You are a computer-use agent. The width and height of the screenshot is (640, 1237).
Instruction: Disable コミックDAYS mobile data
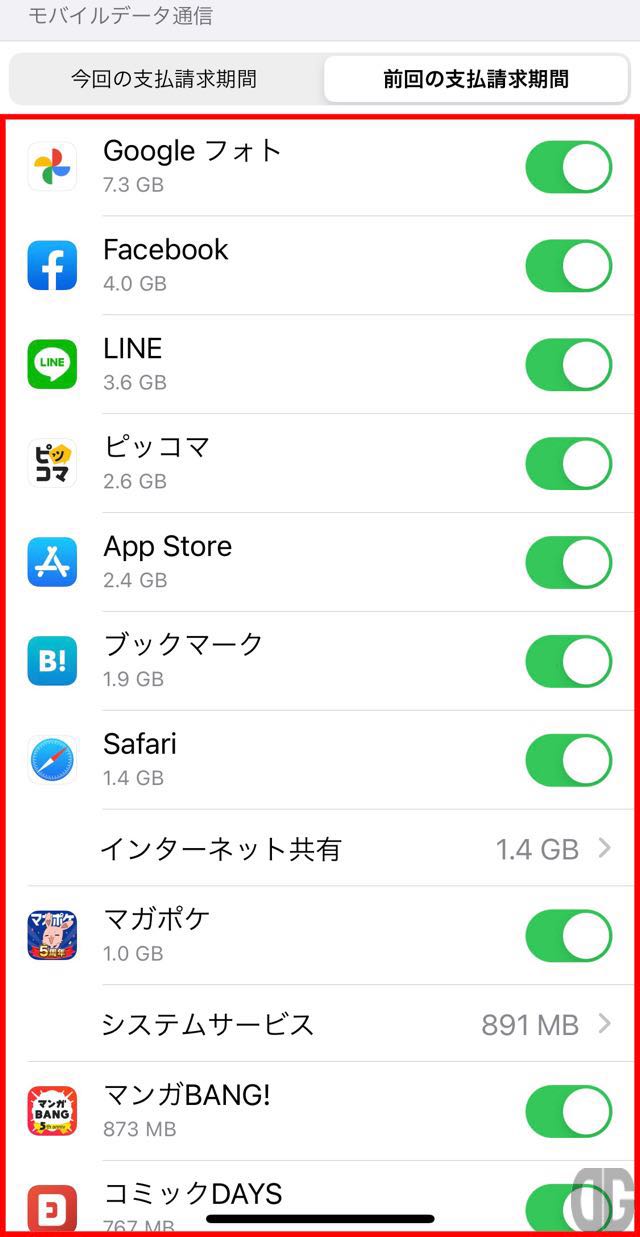[568, 1208]
